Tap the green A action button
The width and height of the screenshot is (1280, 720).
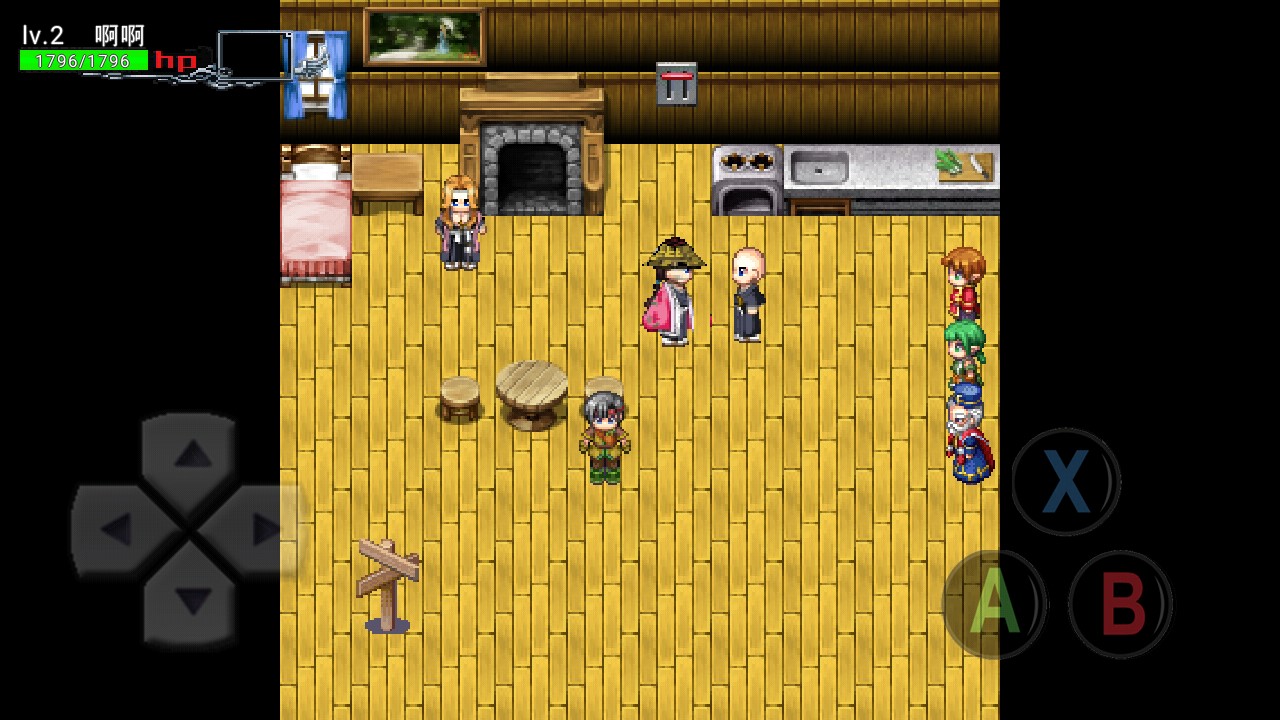coord(994,603)
